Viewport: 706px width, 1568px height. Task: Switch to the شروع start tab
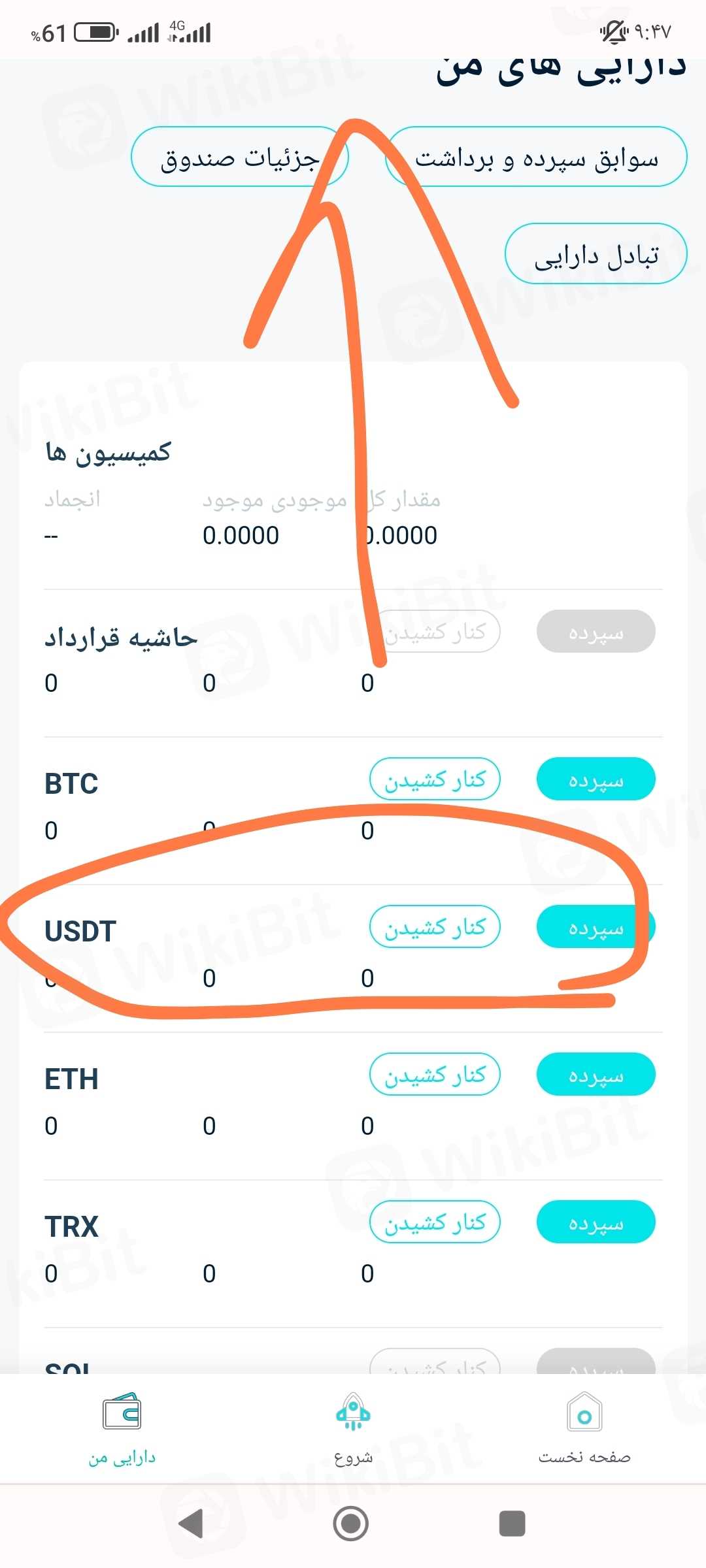pos(353,1428)
